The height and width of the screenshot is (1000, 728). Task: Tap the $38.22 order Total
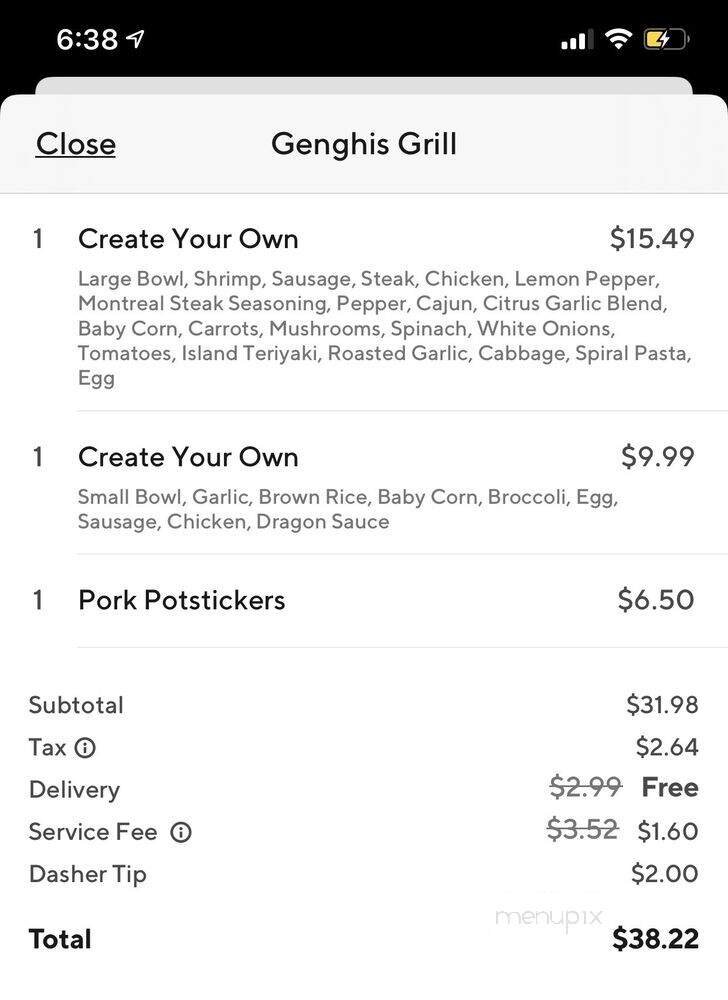658,938
